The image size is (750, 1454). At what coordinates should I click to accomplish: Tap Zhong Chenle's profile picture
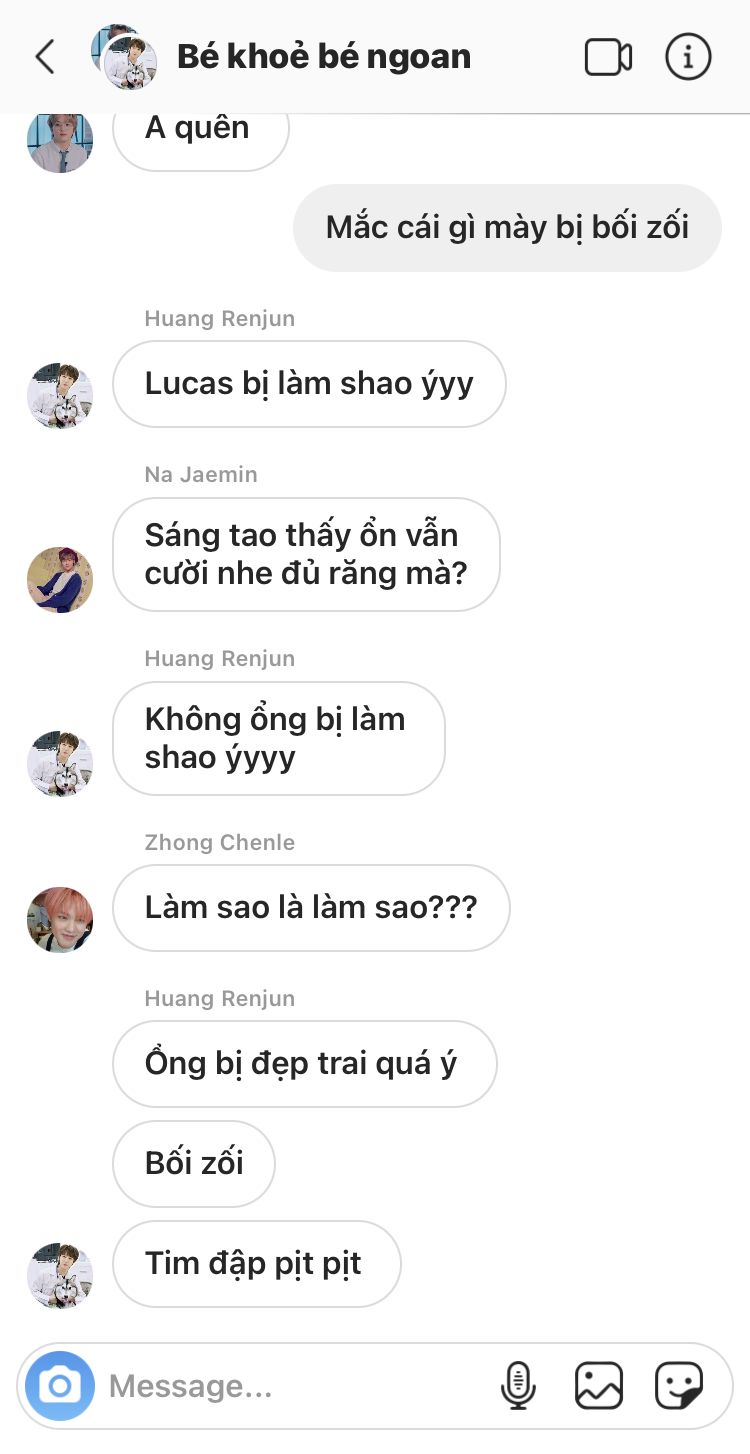(x=60, y=920)
